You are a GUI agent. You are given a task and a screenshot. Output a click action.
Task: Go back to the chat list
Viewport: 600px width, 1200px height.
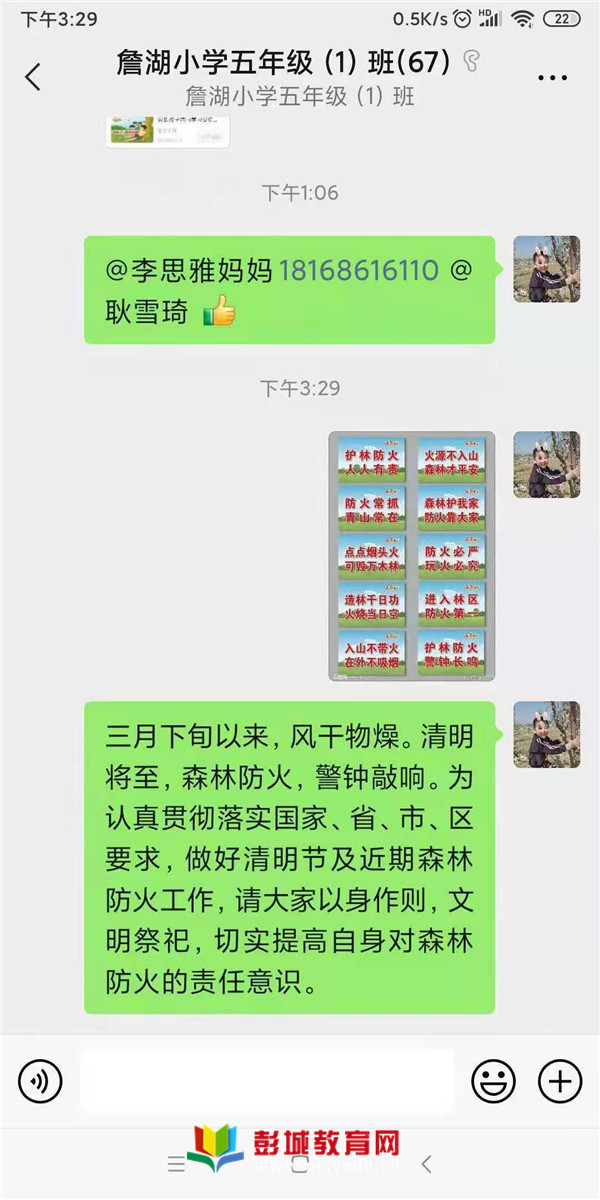33,78
